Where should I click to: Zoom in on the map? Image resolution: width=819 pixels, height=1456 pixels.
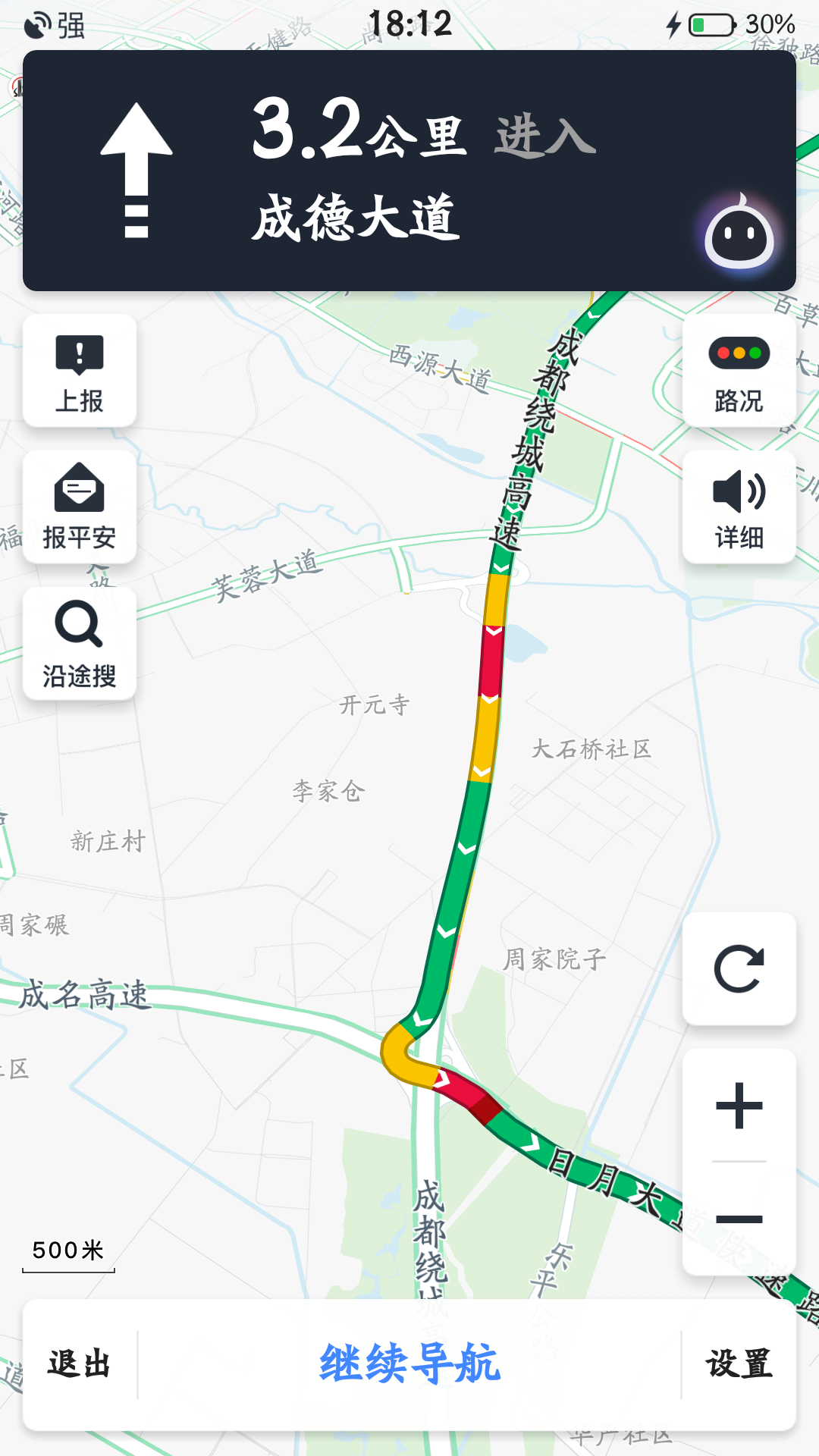739,1106
